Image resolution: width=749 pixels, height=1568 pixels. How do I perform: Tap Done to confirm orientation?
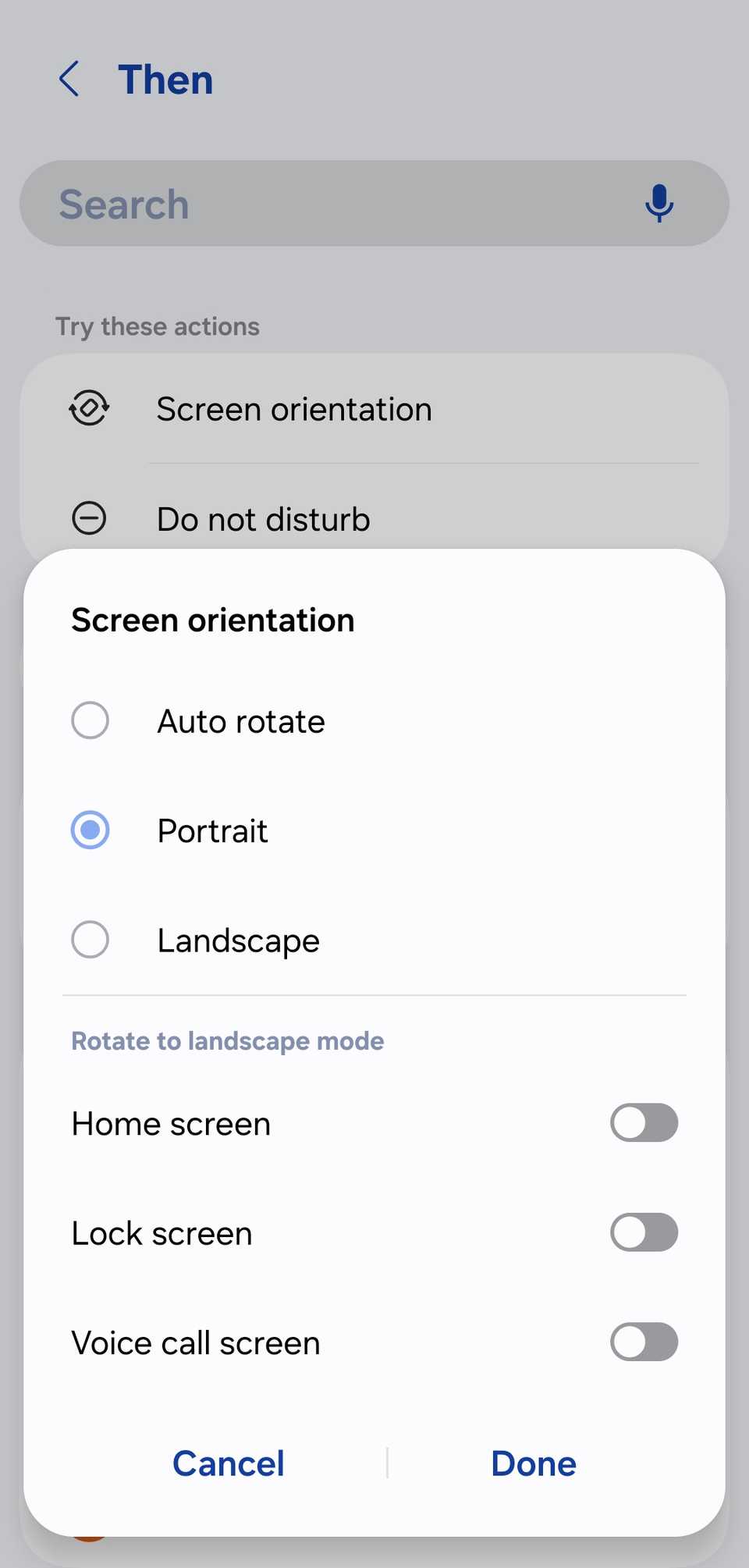click(534, 1463)
